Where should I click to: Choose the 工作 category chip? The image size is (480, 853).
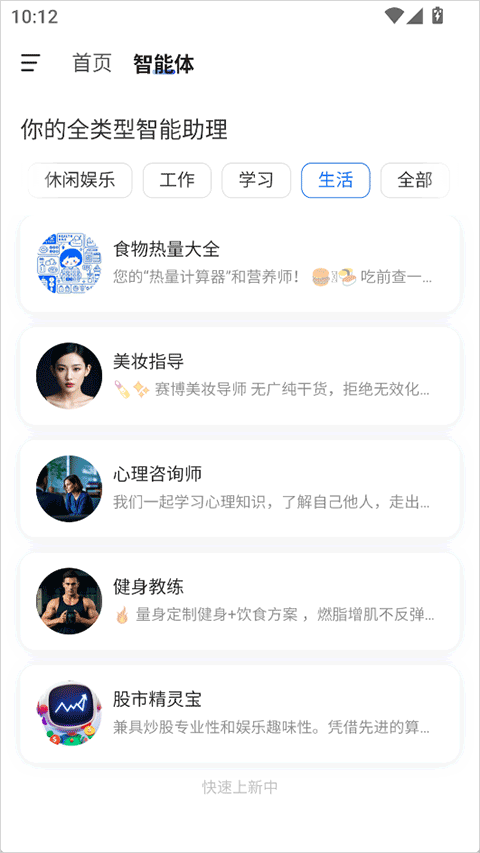click(177, 180)
